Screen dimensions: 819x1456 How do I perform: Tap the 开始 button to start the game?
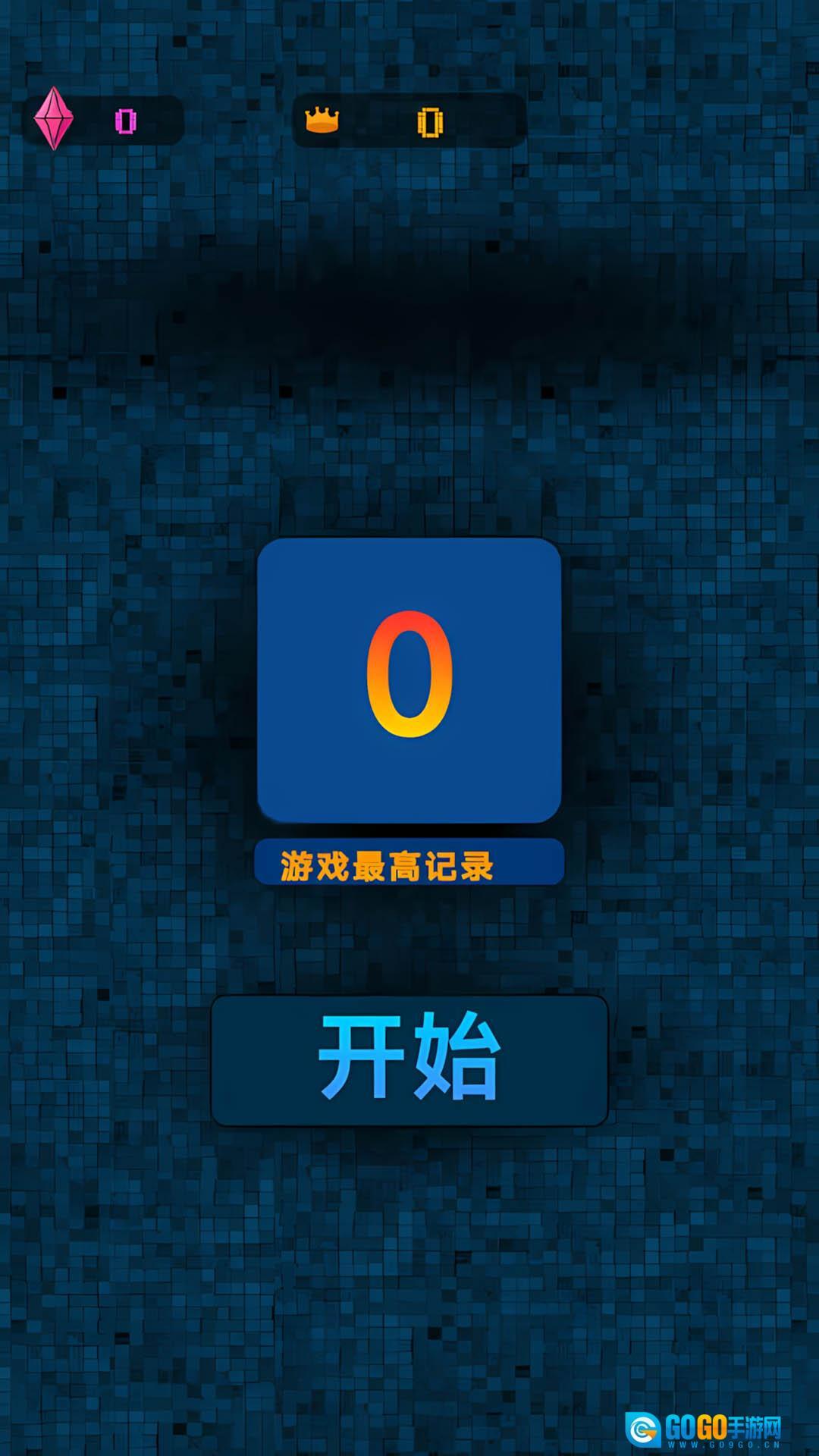click(409, 1059)
